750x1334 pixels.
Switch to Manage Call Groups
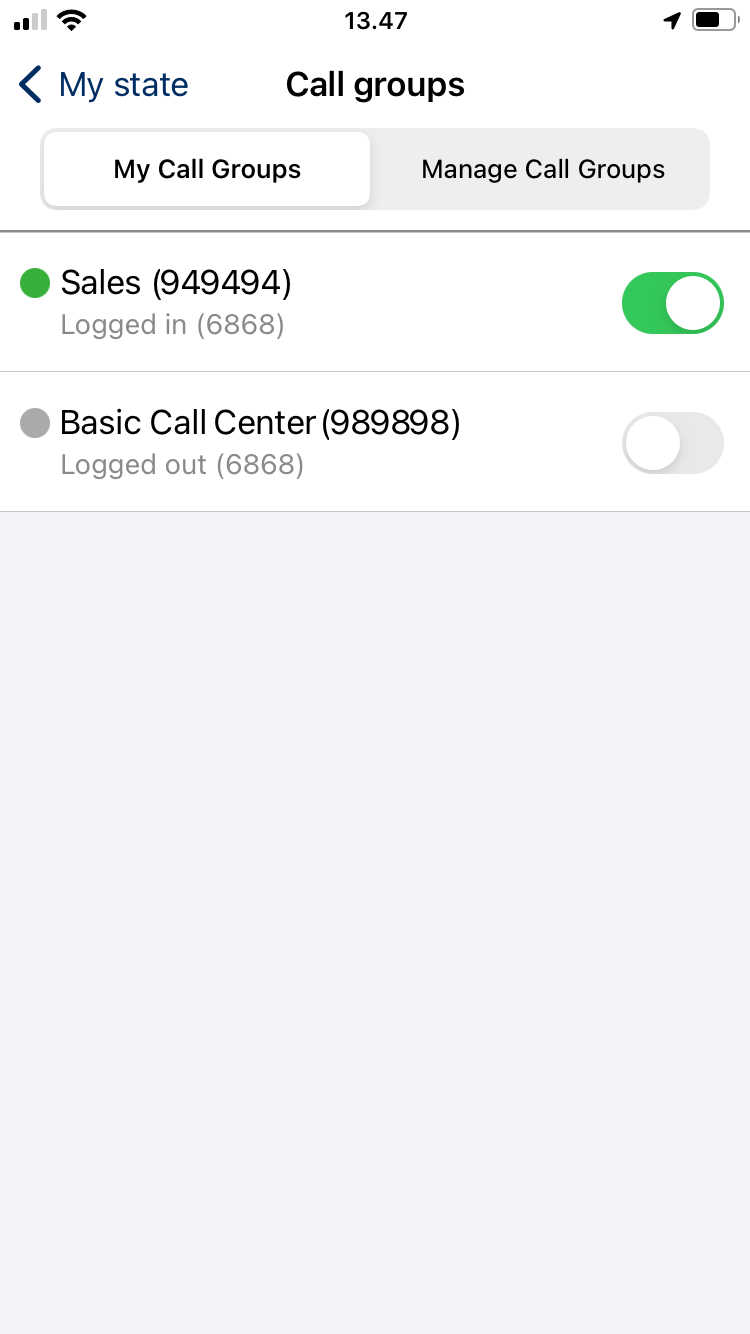543,170
